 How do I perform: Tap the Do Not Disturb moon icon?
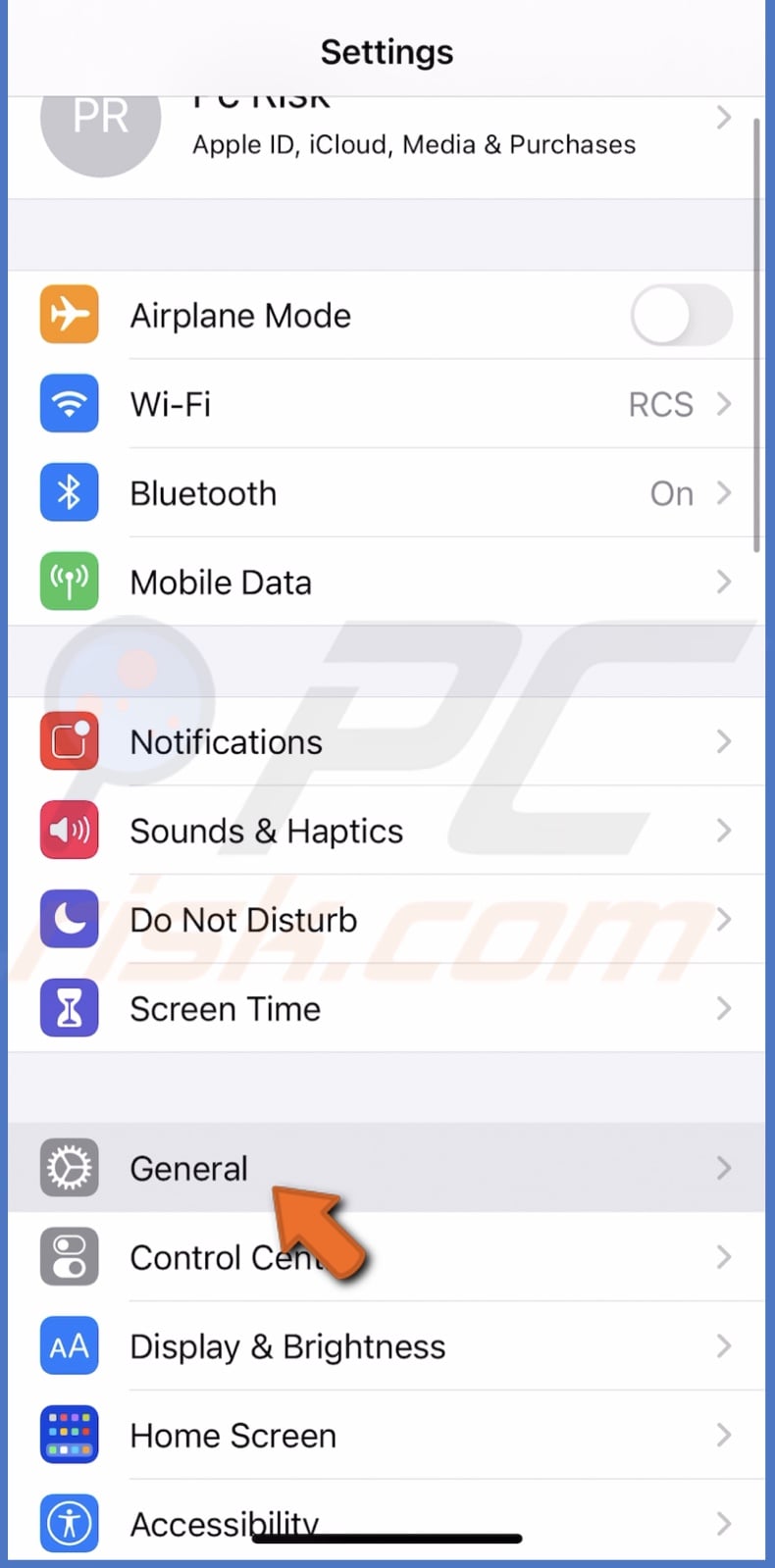click(69, 919)
